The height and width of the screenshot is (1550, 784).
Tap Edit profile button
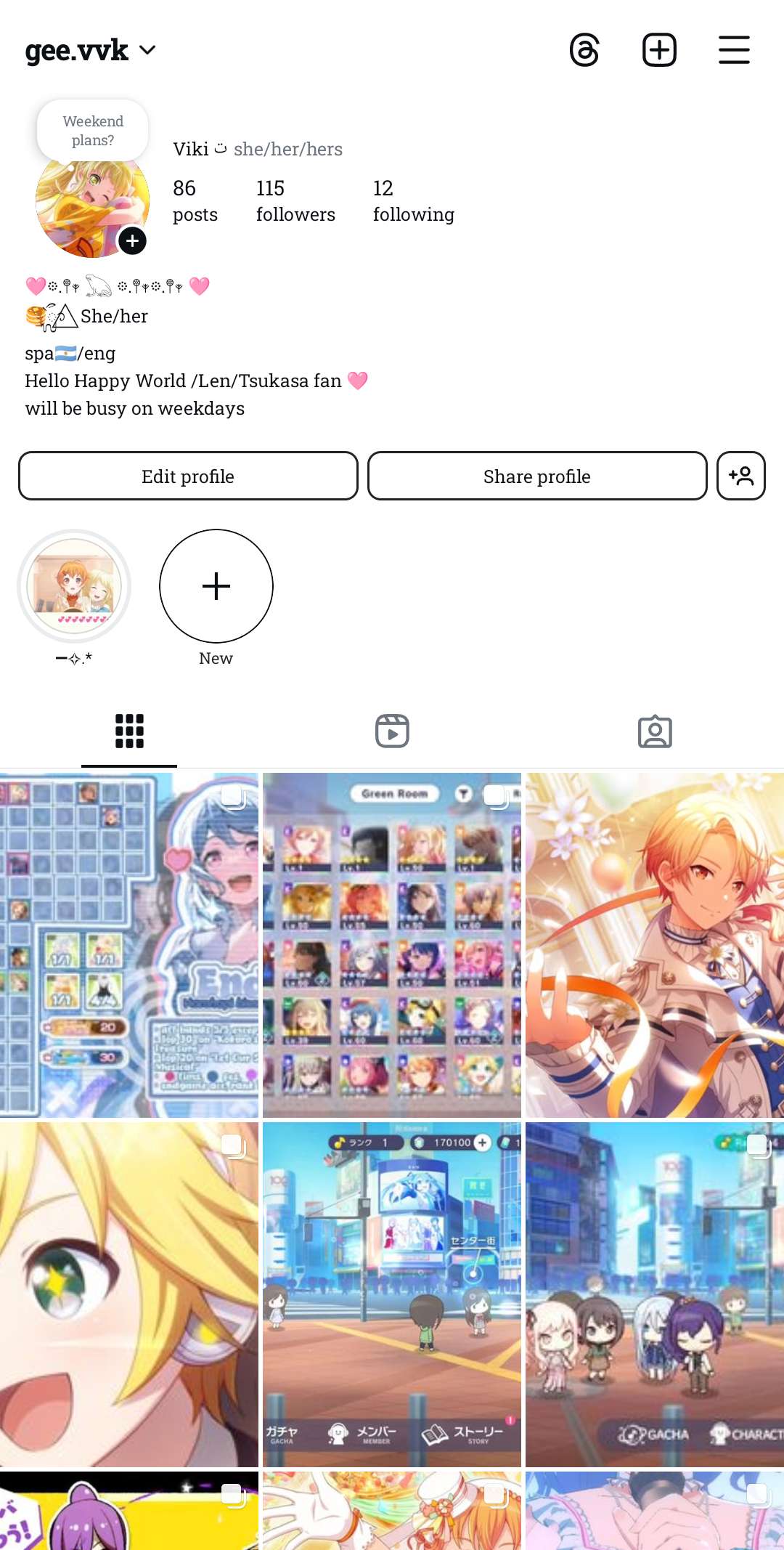click(x=188, y=476)
